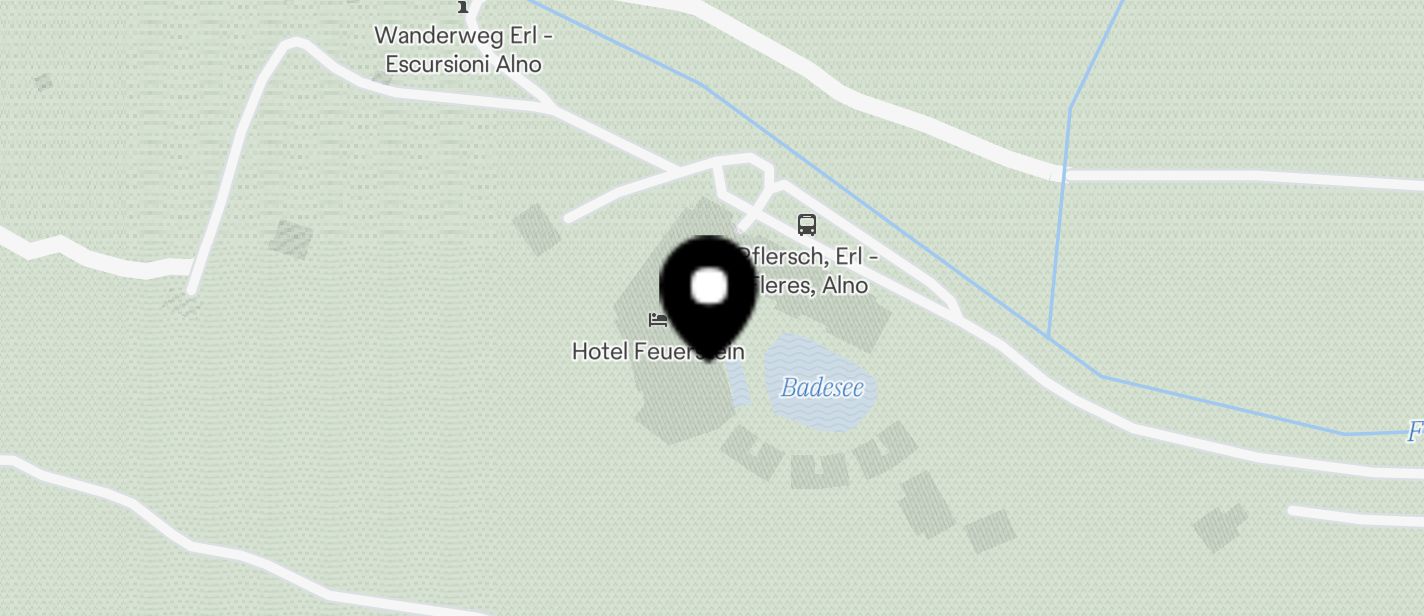Select the Pflersch, Erl bus stop icon
Screen dimensions: 1424x616
point(806,225)
